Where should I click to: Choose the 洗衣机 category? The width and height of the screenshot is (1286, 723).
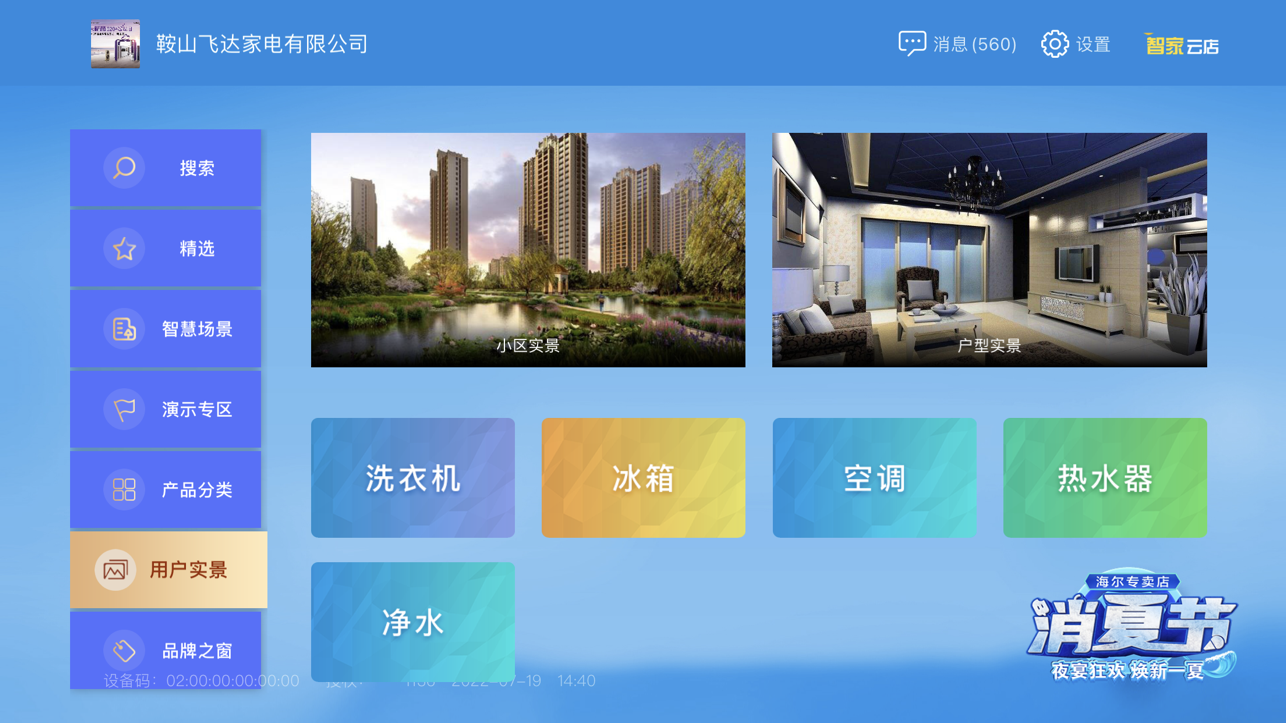[x=413, y=478]
